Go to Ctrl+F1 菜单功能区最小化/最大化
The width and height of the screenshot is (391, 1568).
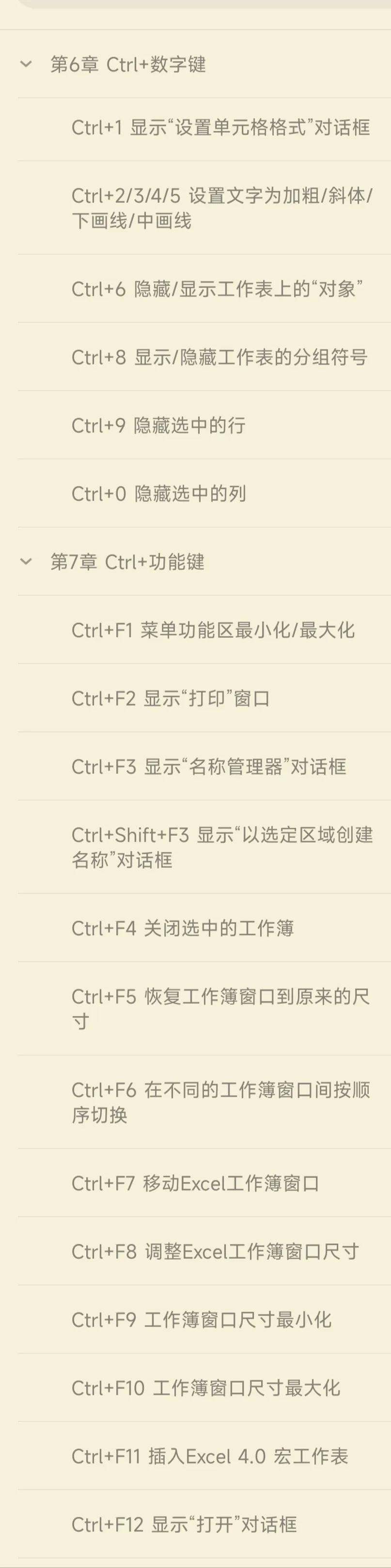(213, 630)
